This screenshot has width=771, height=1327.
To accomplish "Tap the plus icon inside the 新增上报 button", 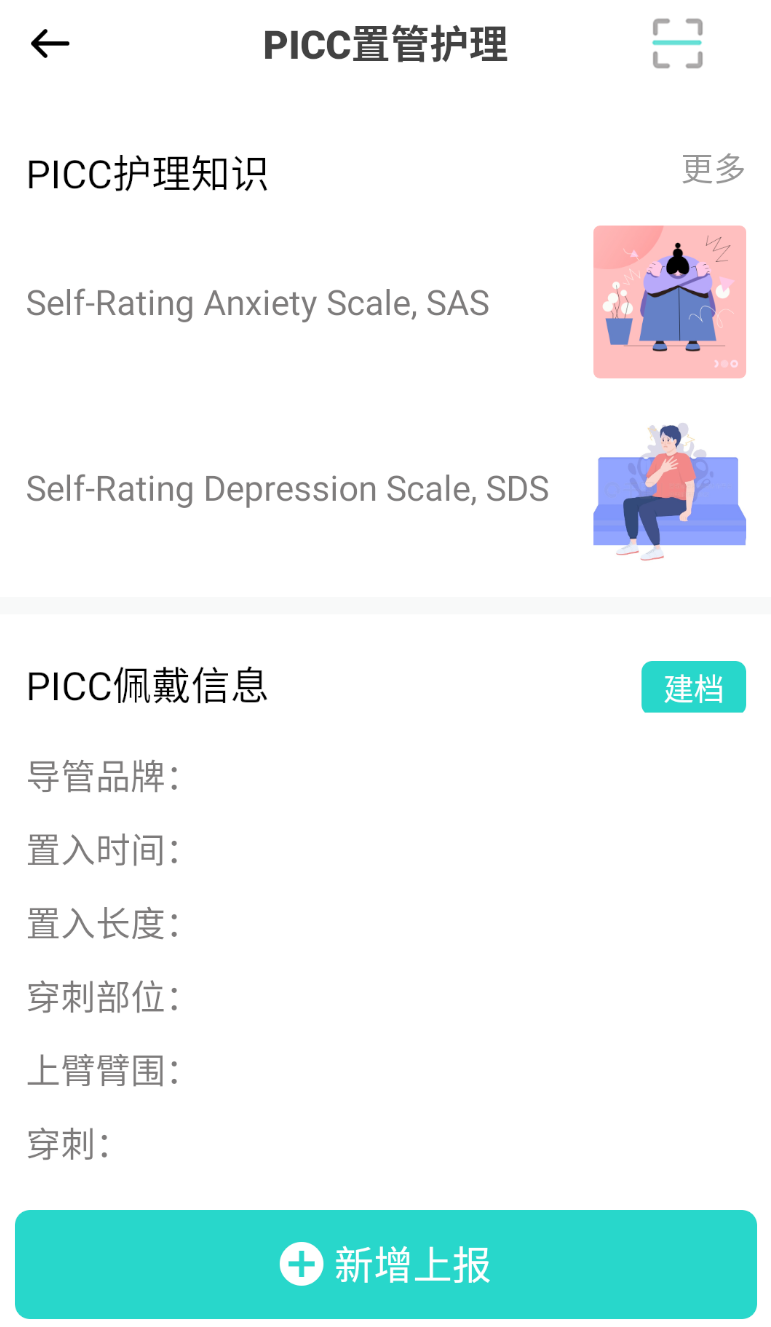I will (x=301, y=1264).
